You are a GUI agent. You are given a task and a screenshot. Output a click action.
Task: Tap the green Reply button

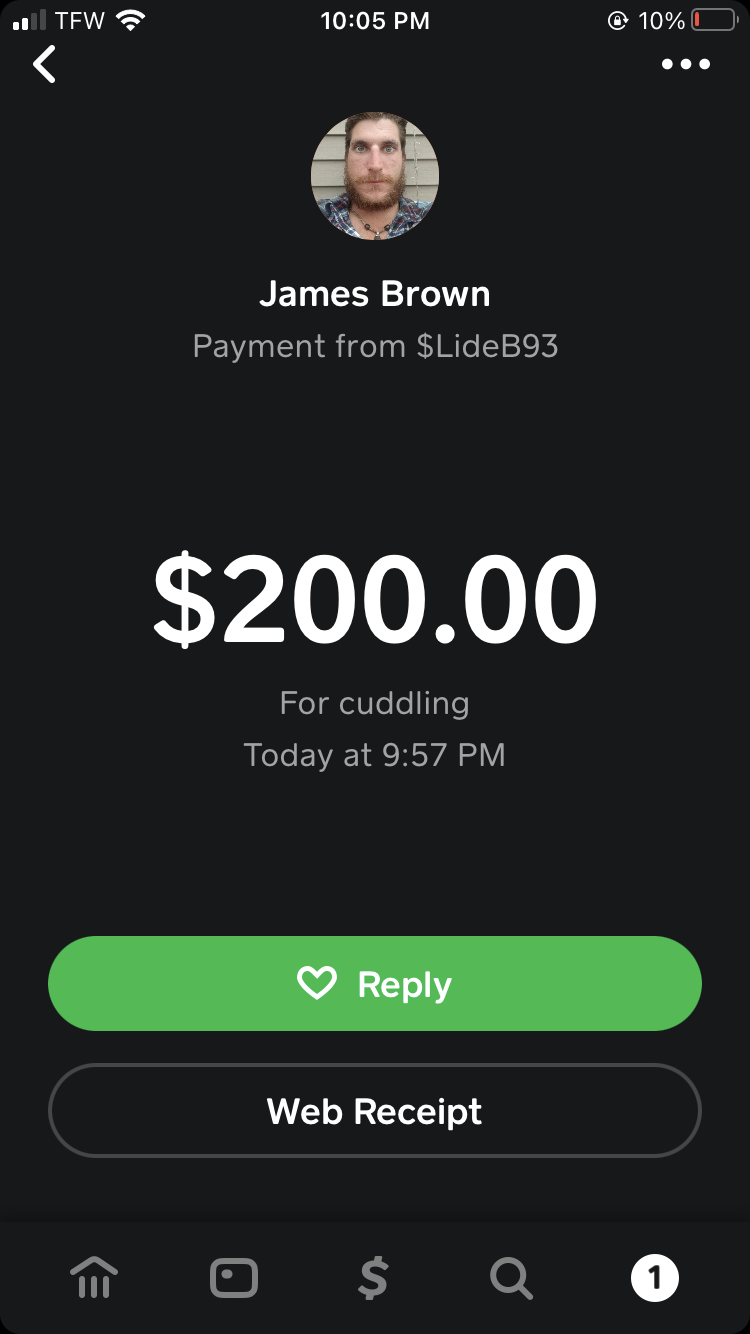[375, 984]
